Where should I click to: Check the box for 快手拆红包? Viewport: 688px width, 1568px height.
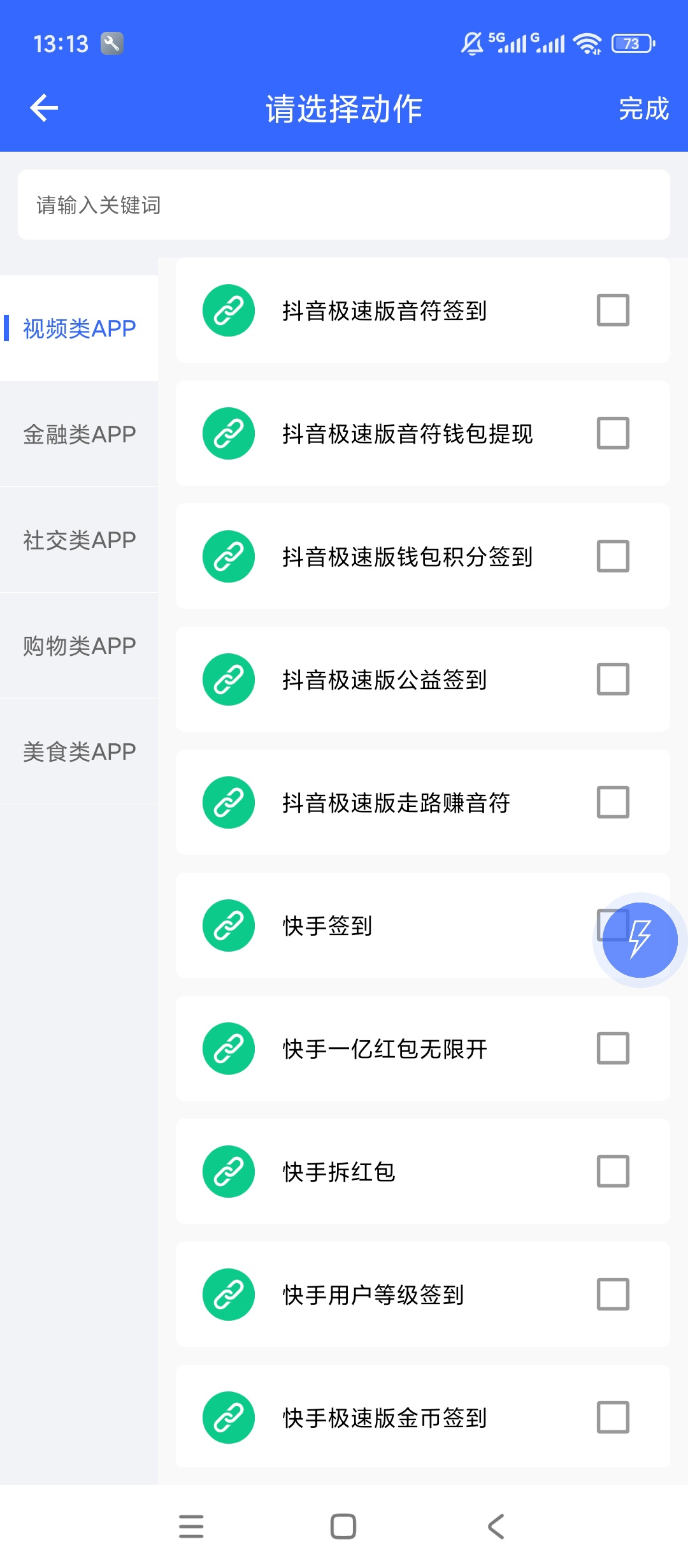[613, 1172]
